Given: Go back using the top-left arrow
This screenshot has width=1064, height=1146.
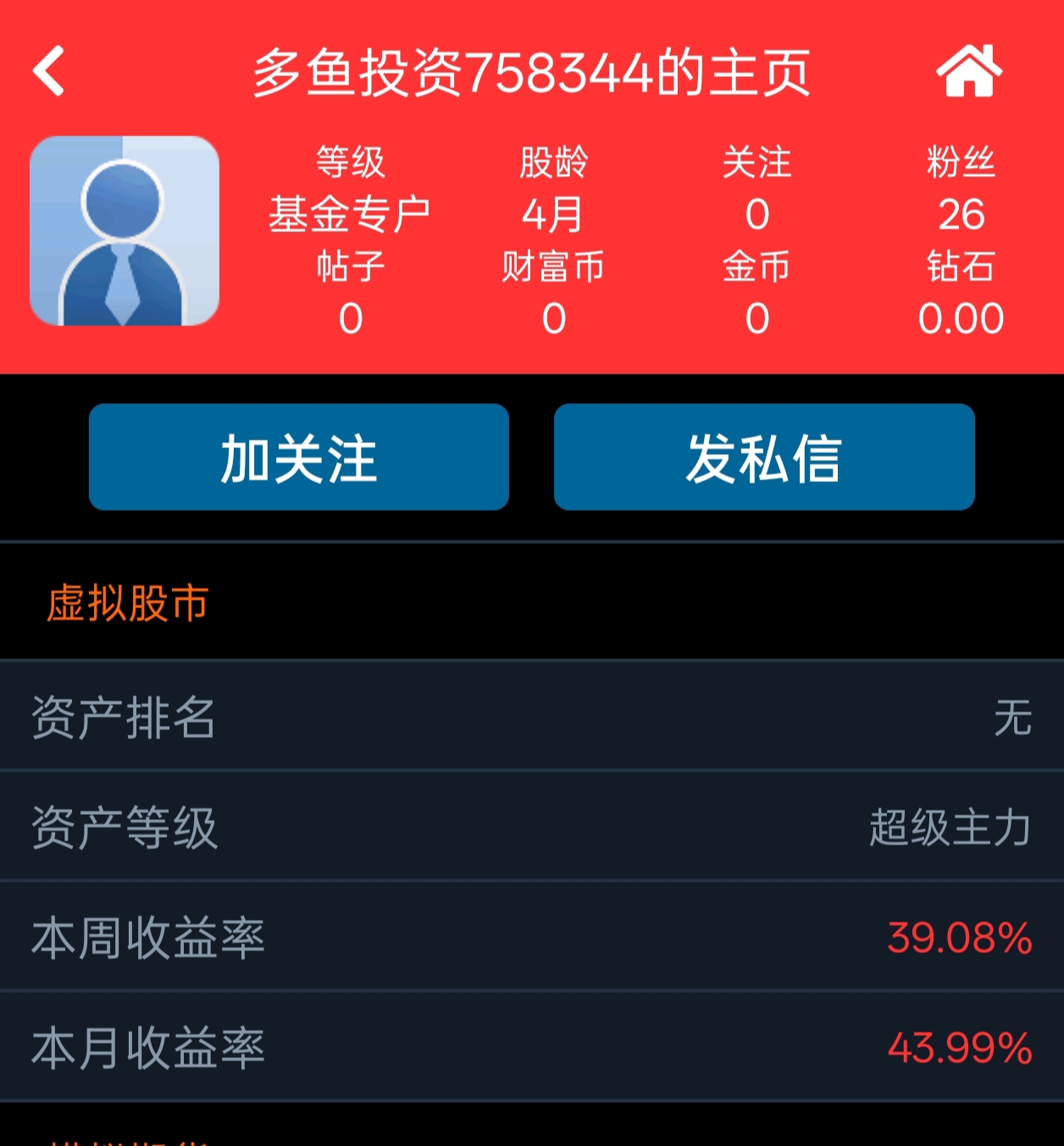Looking at the screenshot, I should [x=49, y=71].
